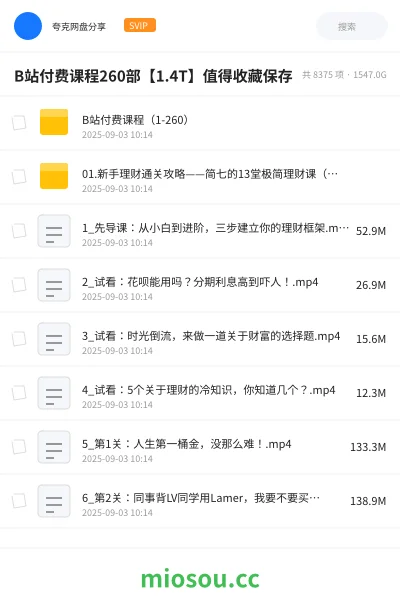Select the checkbox for B站付费课程（1-260）
400x600 pixels.
[x=19, y=123]
